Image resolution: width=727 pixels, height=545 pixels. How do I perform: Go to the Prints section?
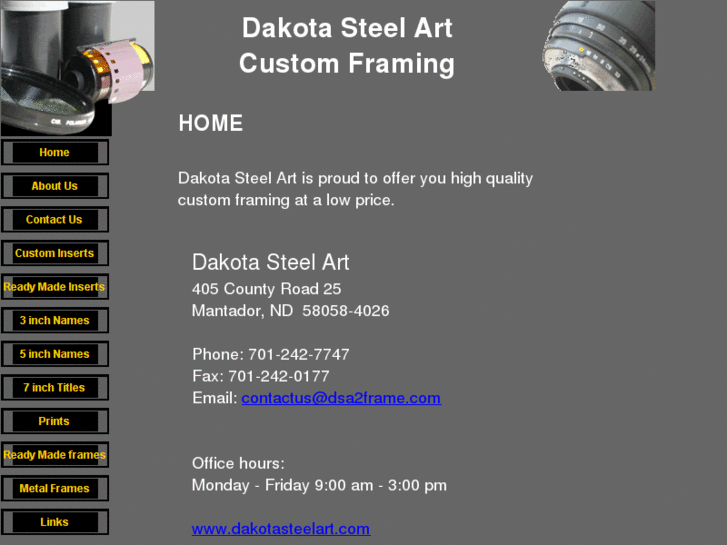click(x=55, y=422)
